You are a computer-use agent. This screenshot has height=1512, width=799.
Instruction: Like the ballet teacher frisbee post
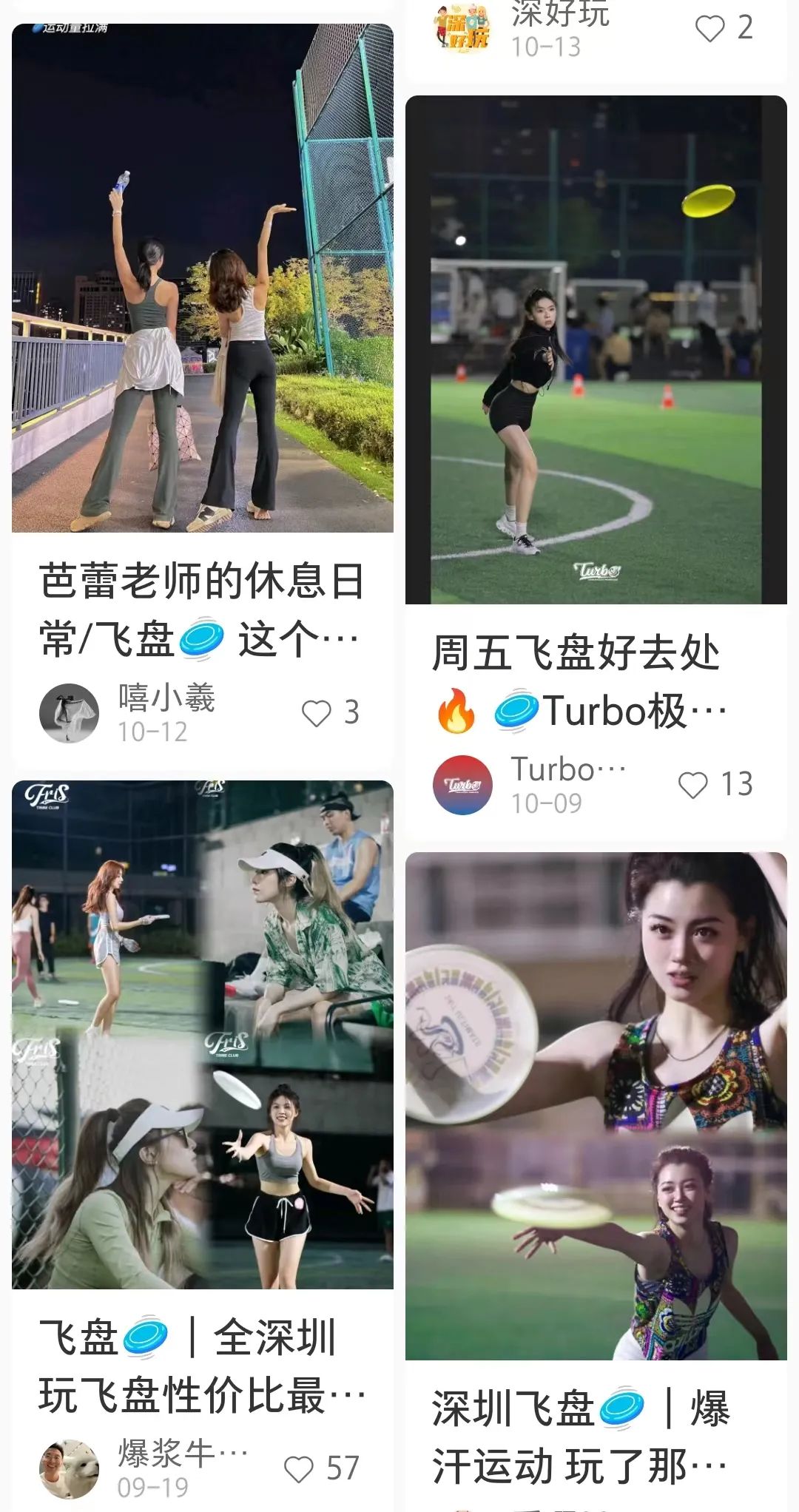[320, 712]
